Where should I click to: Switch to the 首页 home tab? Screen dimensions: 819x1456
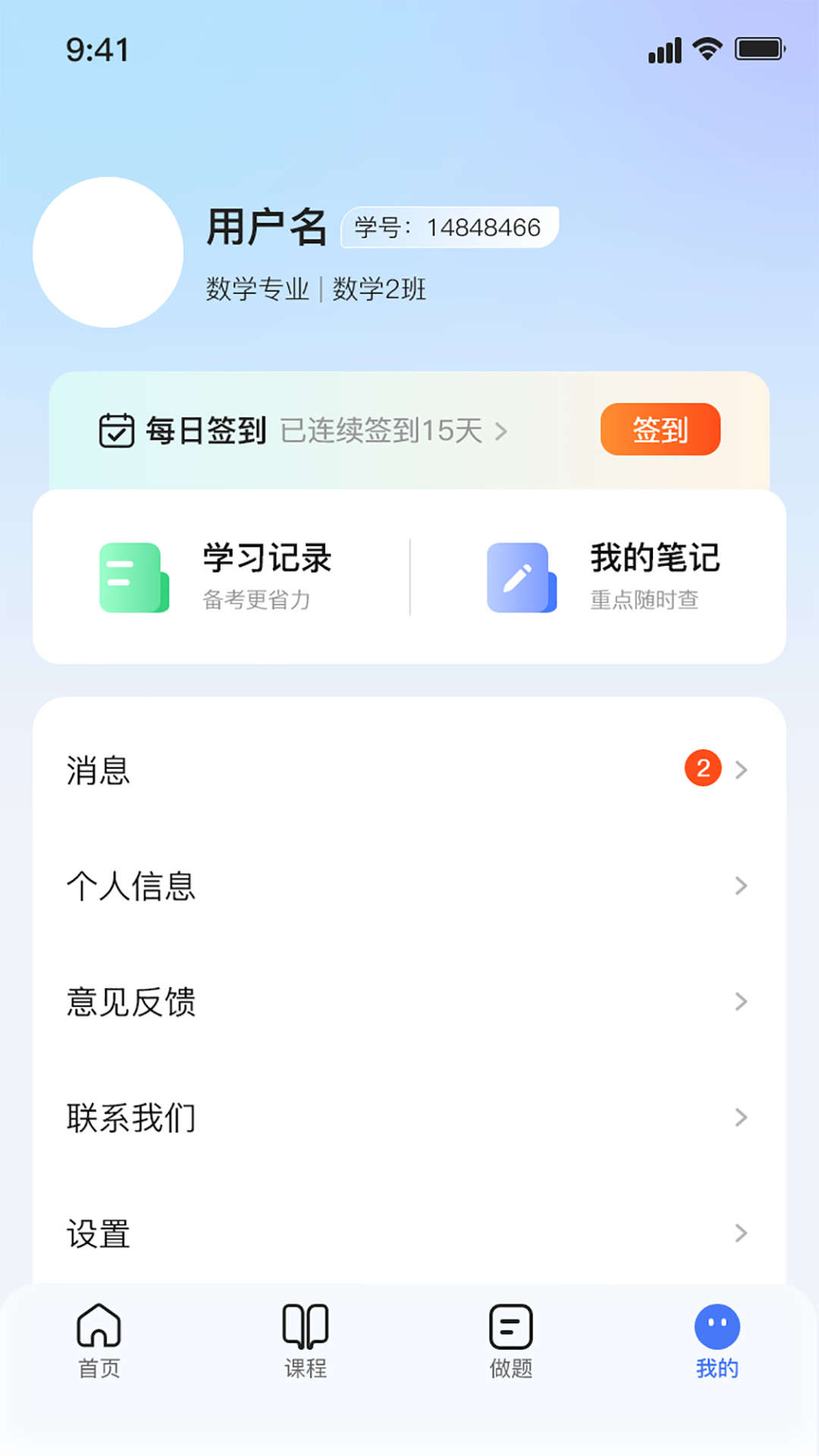coord(99,1341)
